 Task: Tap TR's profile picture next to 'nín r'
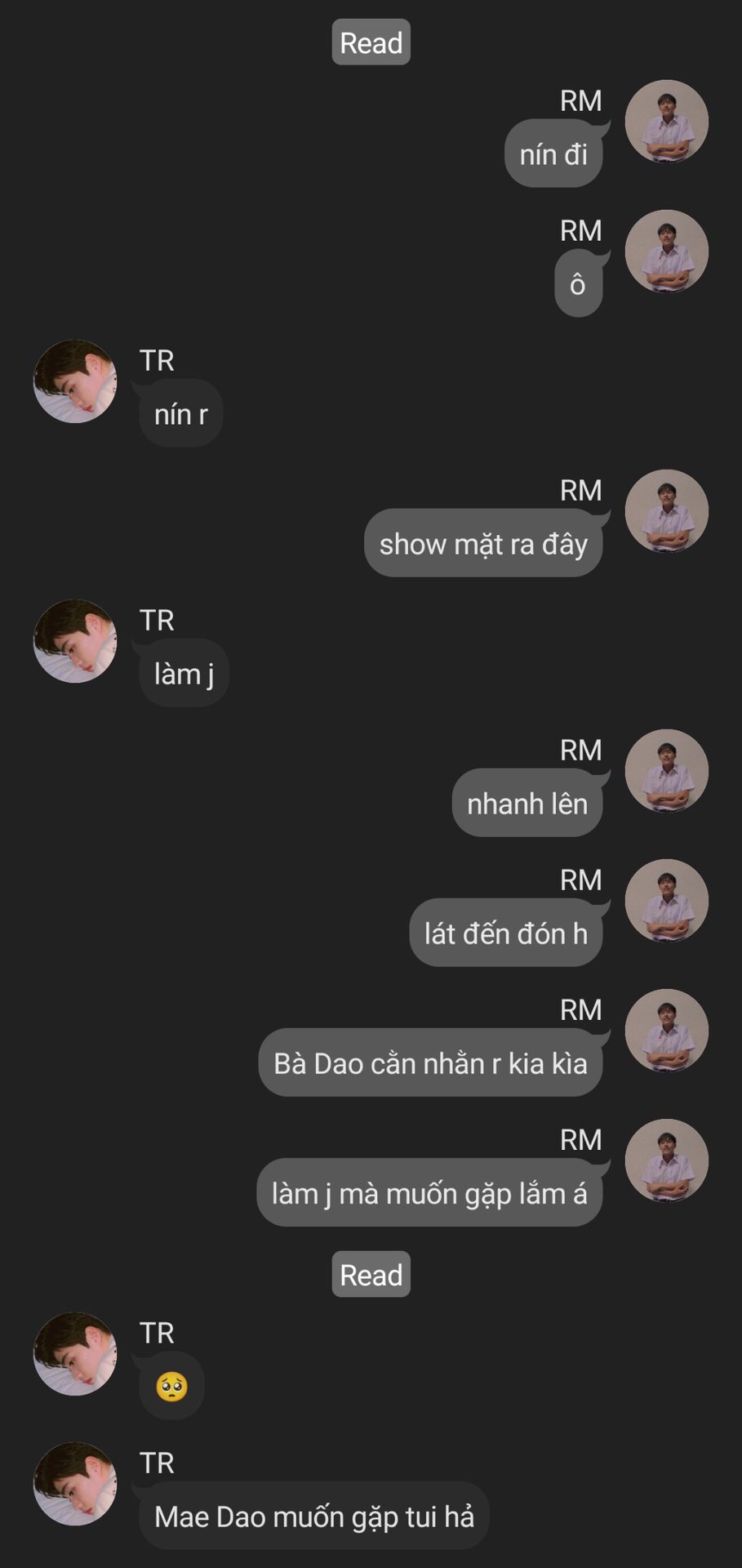tap(75, 381)
